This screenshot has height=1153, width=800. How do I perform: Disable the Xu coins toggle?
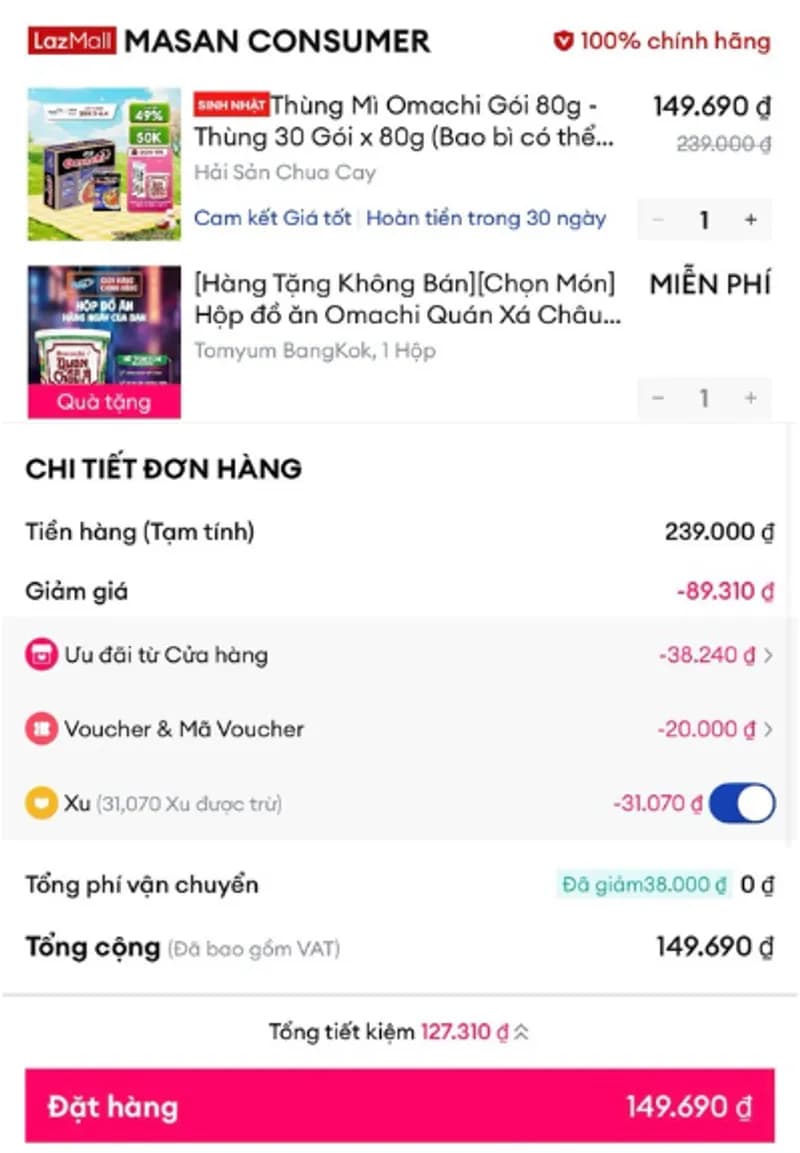742,803
